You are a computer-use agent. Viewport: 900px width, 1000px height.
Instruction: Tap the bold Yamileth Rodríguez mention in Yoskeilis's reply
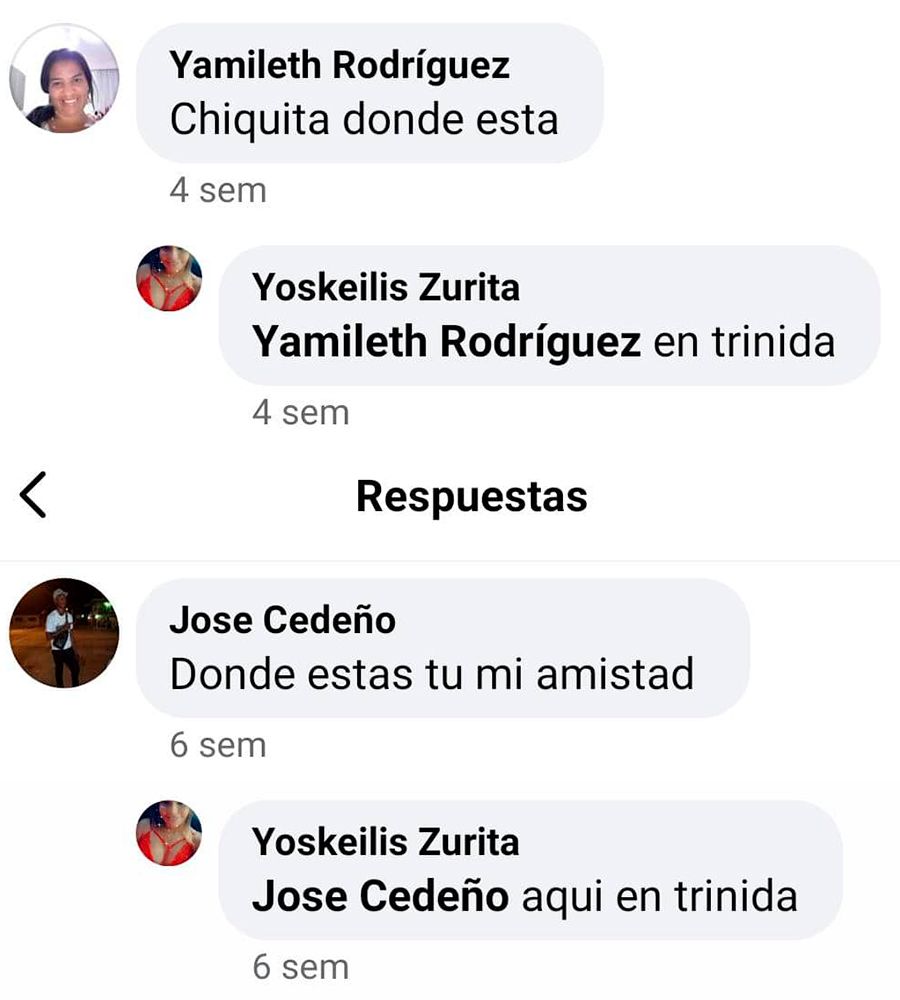446,342
